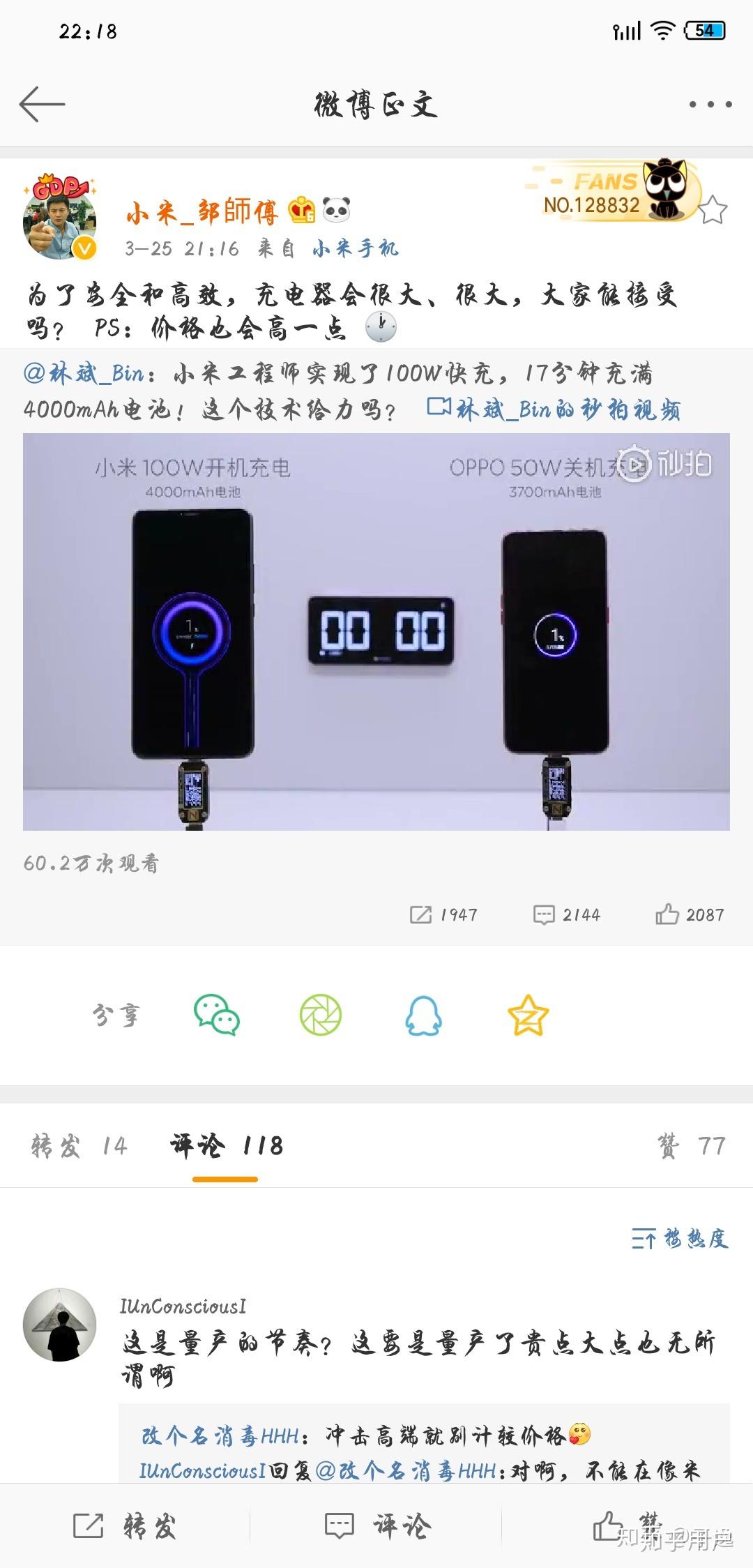753x1568 pixels.
Task: Switch to the 赞 77 tab
Action: pyautogui.click(x=691, y=1146)
